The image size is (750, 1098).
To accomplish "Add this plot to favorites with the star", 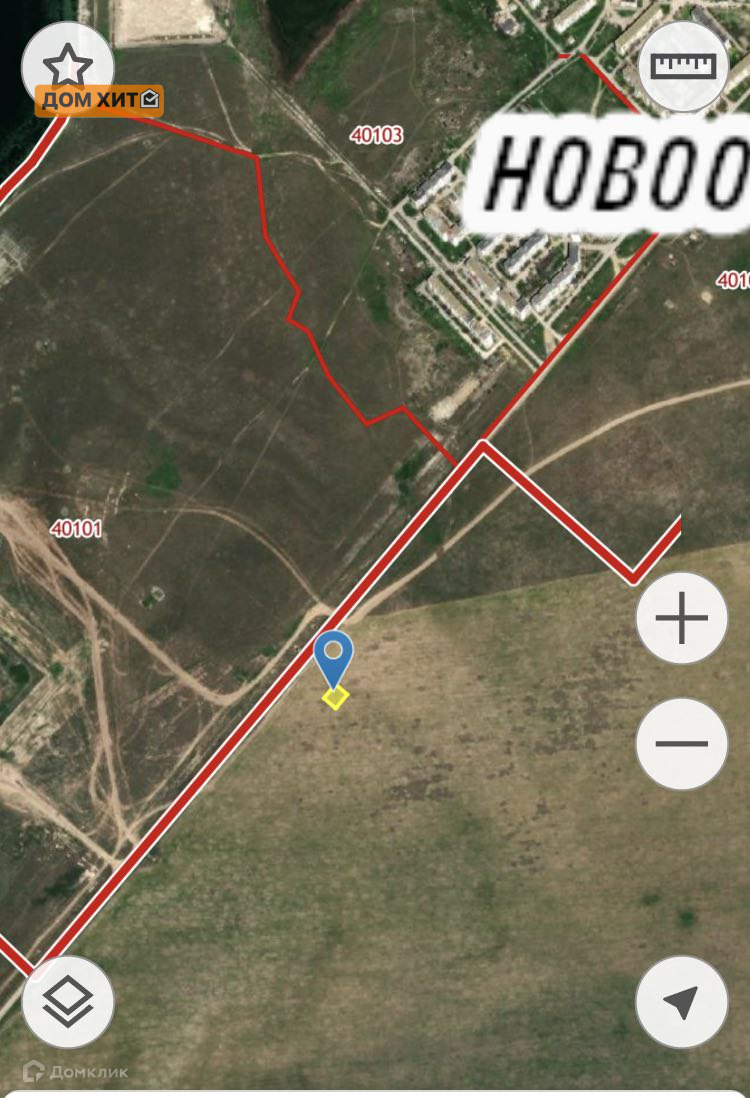I will pyautogui.click(x=68, y=65).
